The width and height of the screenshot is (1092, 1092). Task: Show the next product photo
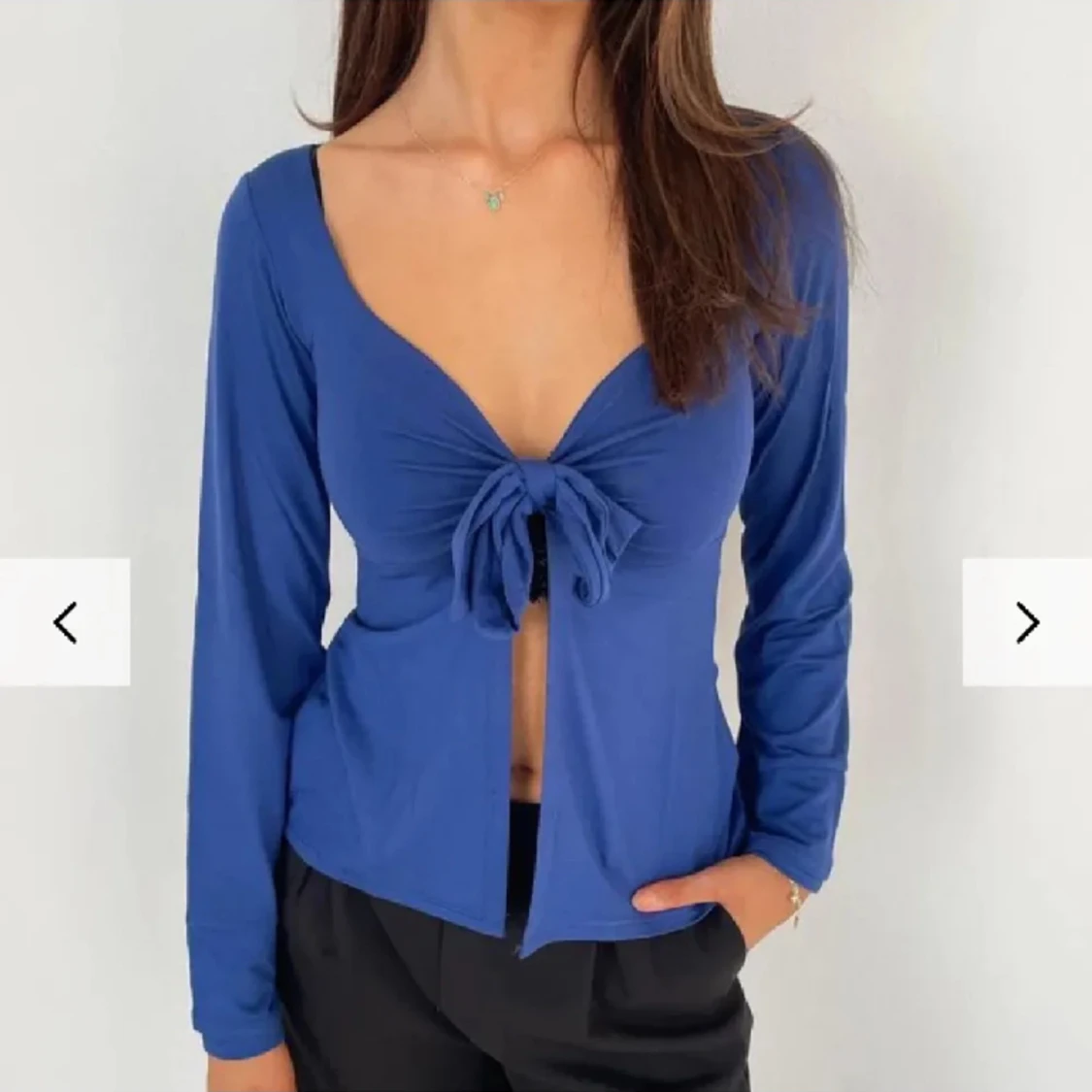(1027, 622)
